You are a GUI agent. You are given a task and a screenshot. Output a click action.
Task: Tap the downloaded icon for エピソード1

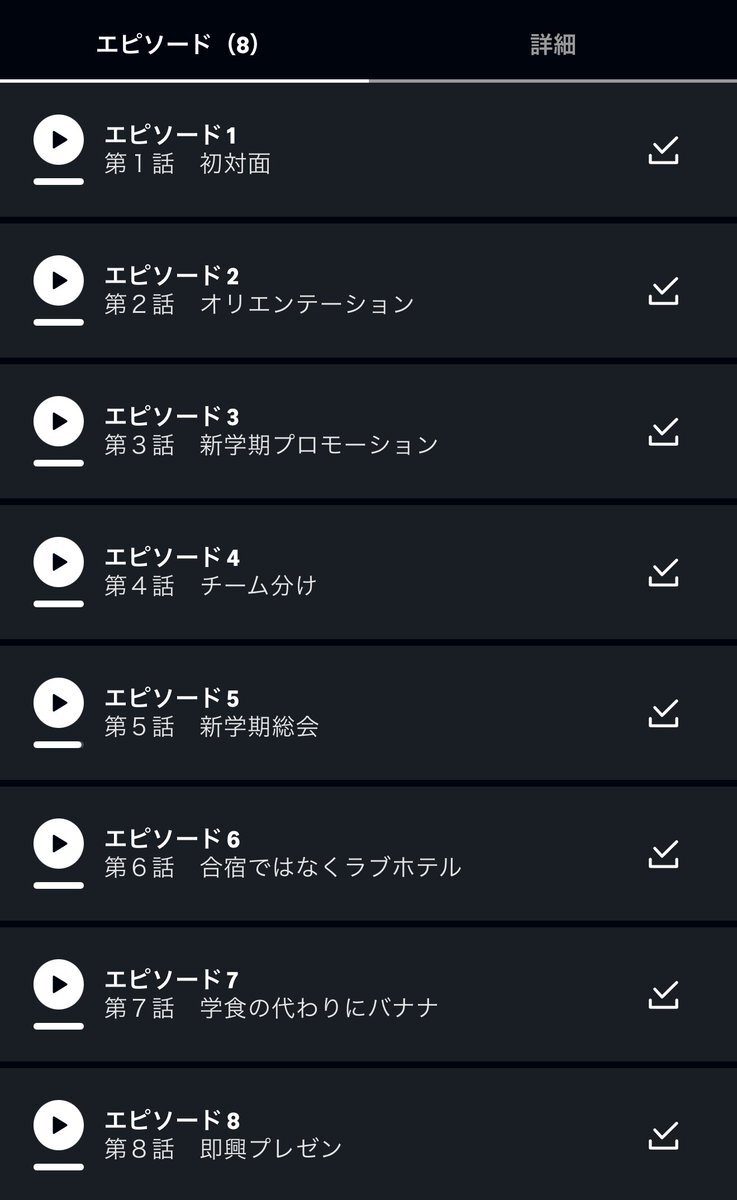click(x=664, y=151)
